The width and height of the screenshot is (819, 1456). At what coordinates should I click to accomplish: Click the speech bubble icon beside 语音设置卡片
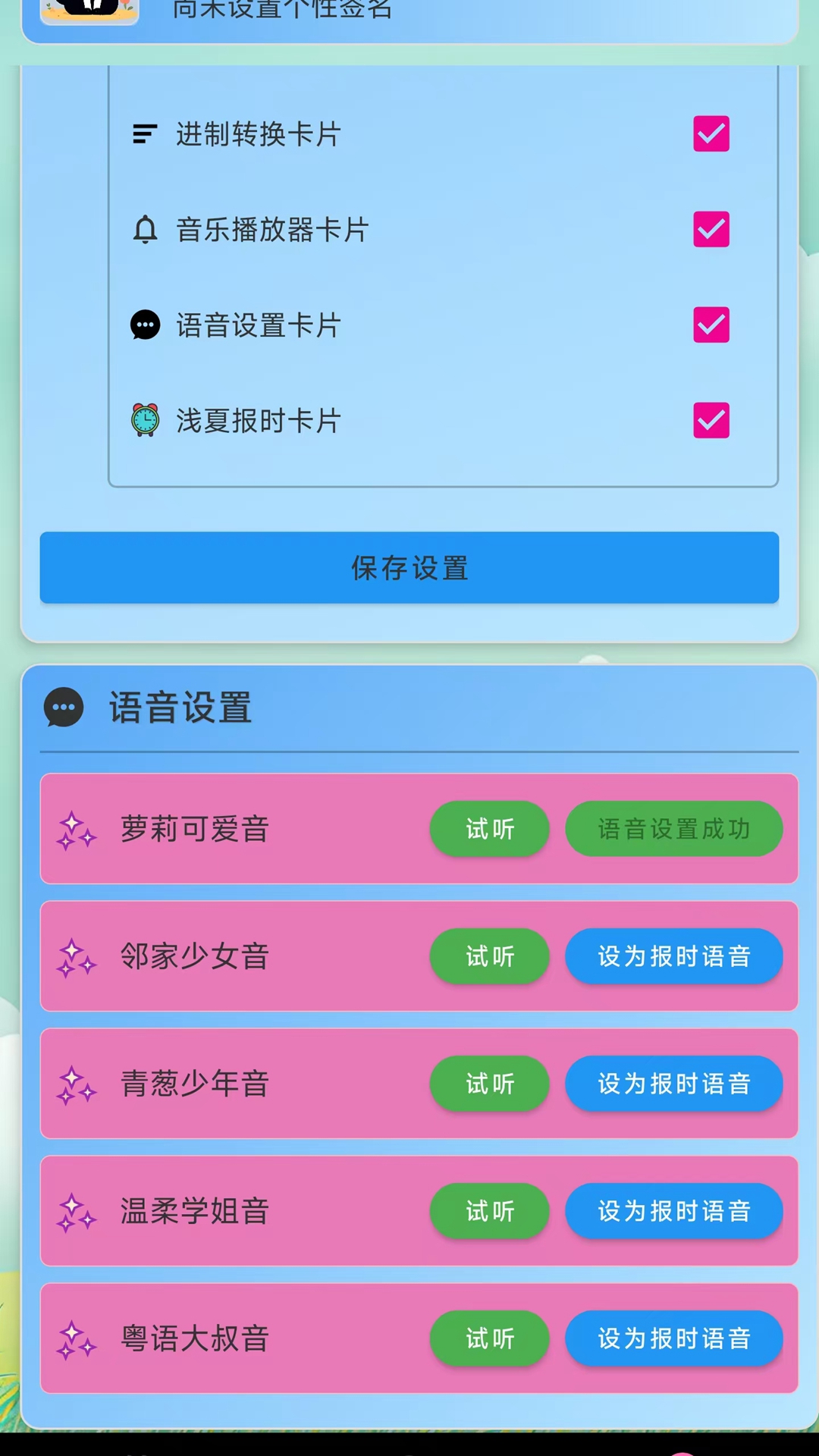[x=145, y=325]
